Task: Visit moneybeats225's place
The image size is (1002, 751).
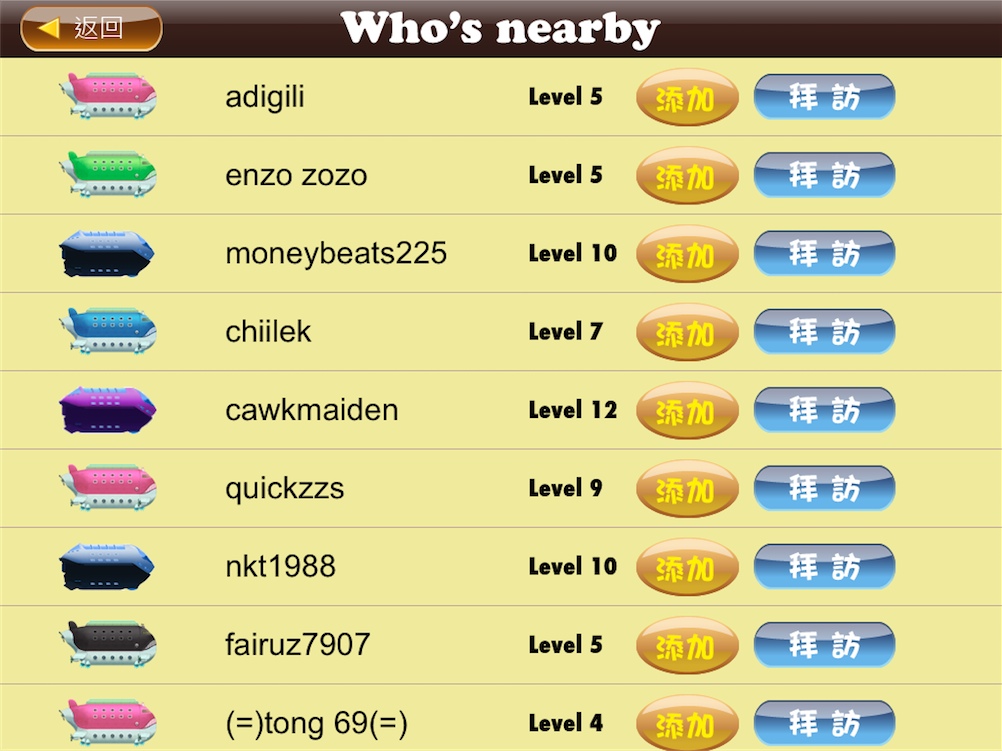Action: [x=824, y=253]
